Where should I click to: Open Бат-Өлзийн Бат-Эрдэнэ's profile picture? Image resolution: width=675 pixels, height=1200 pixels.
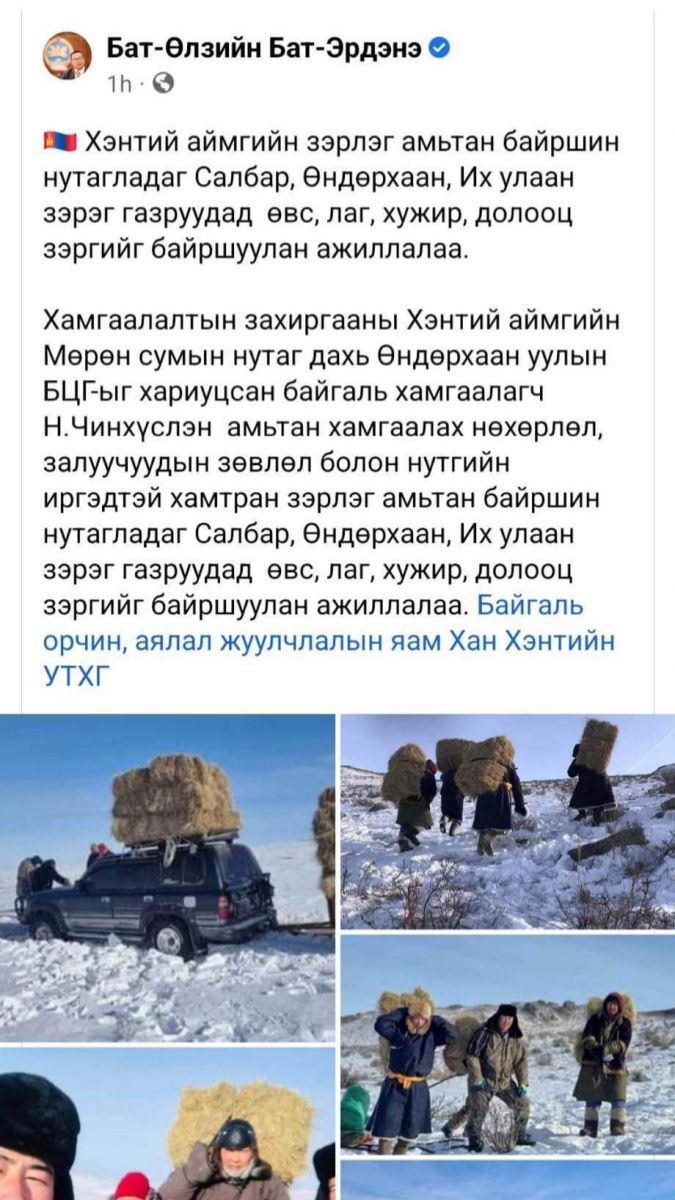pos(67,56)
